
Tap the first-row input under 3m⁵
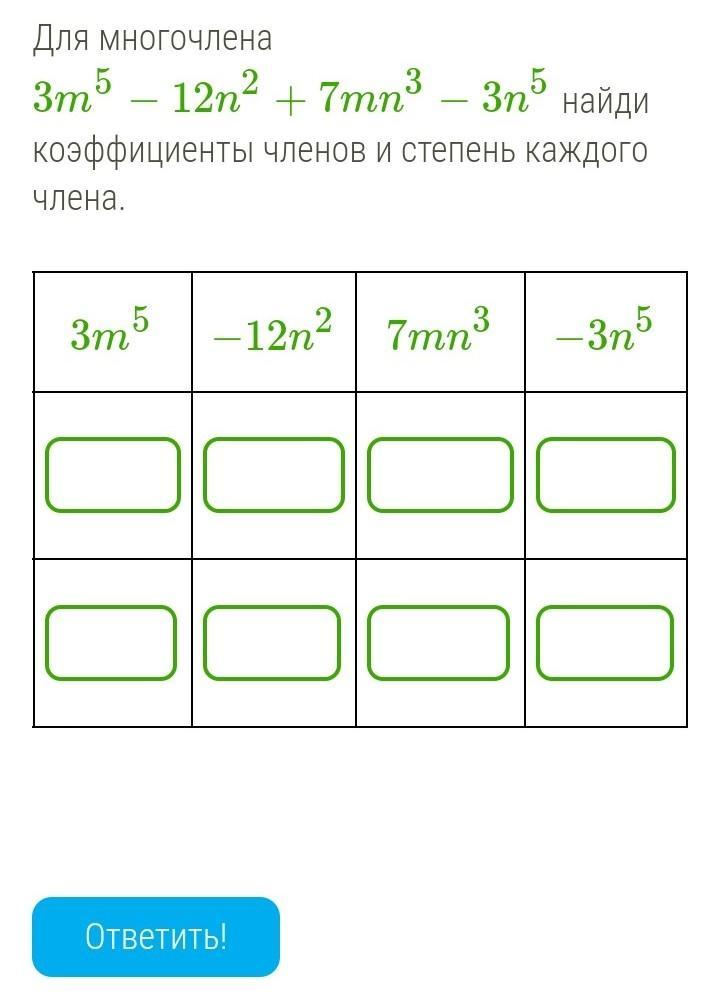(x=113, y=475)
